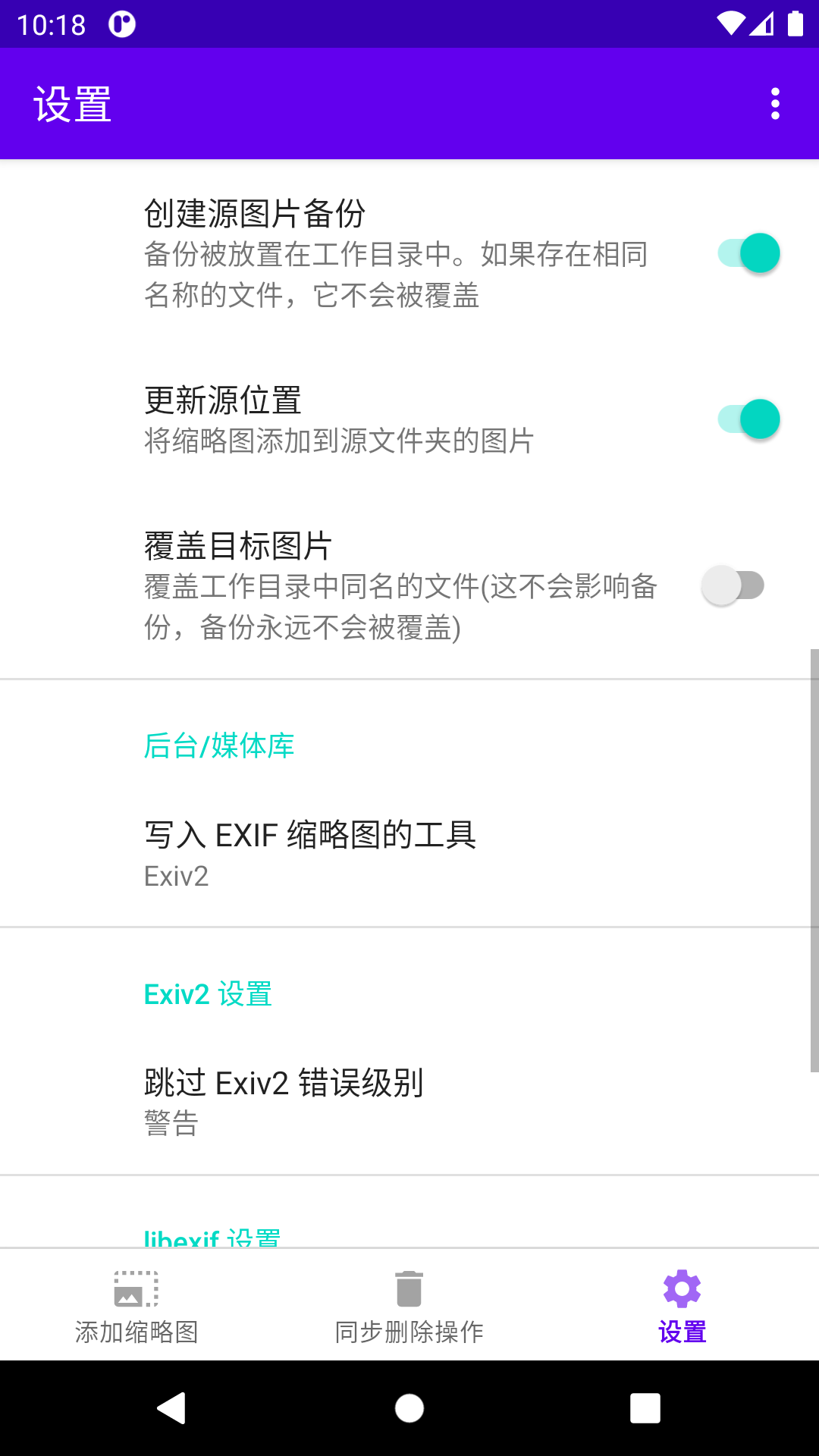
Task: Tap the 设置 tab in bottom navigation
Action: [x=682, y=1306]
